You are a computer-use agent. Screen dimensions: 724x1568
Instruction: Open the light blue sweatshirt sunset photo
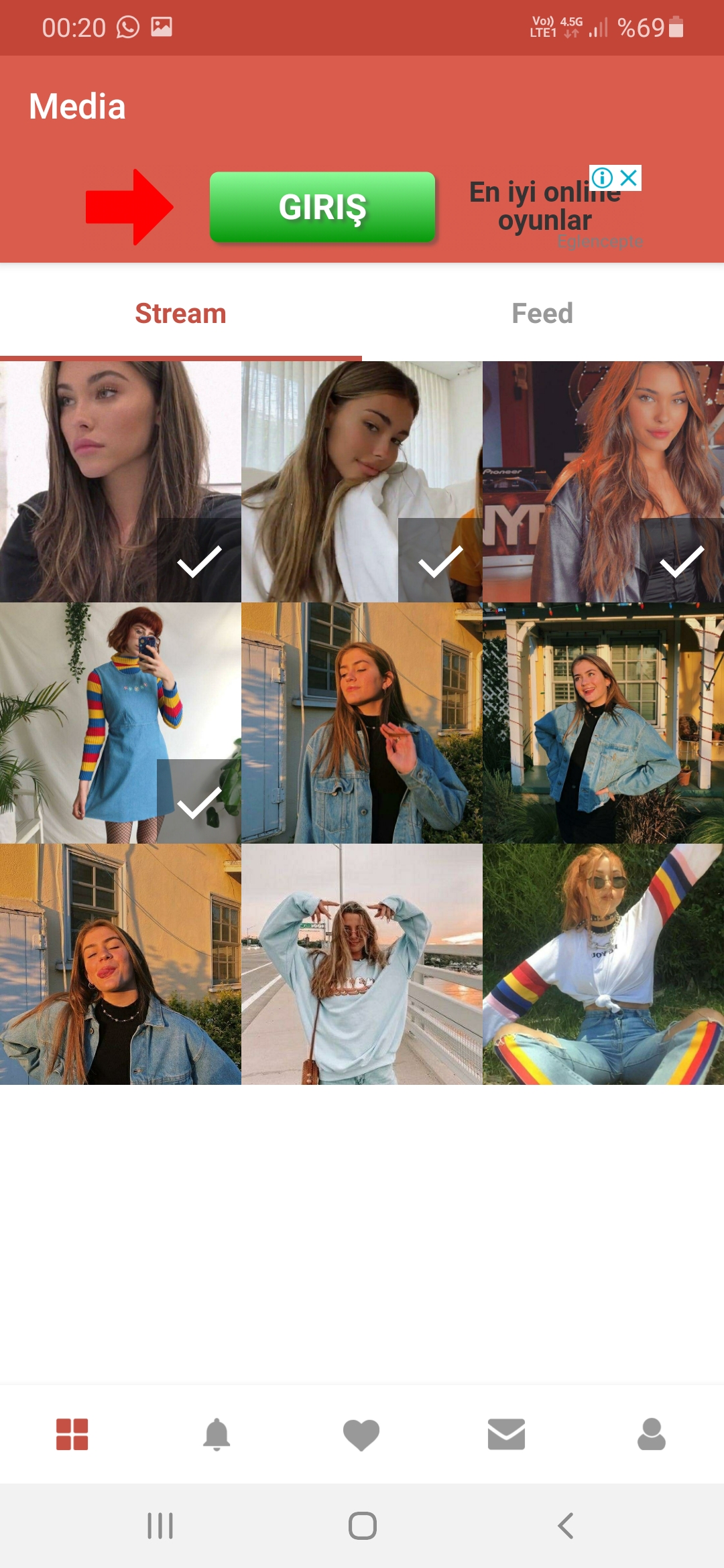[362, 964]
